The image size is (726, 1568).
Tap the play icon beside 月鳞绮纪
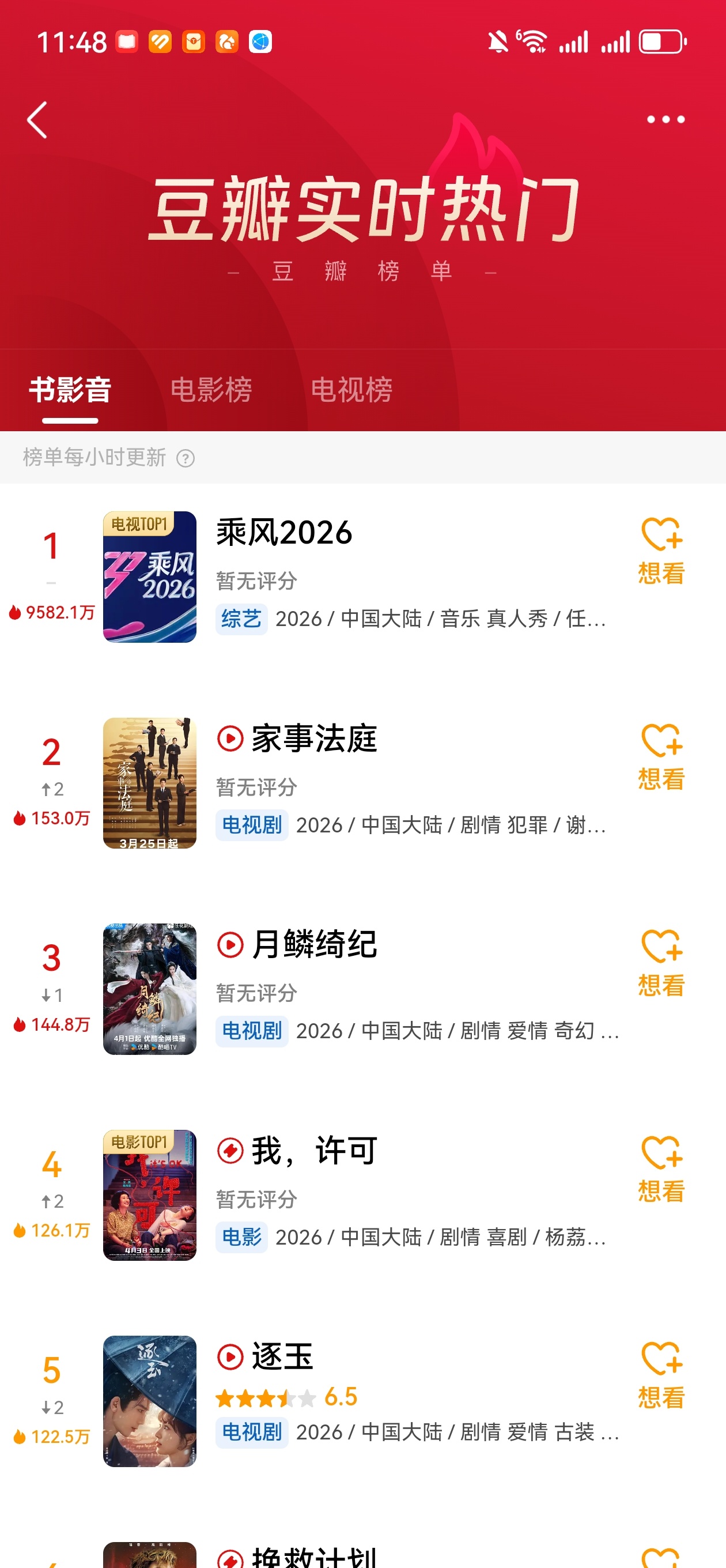230,947
